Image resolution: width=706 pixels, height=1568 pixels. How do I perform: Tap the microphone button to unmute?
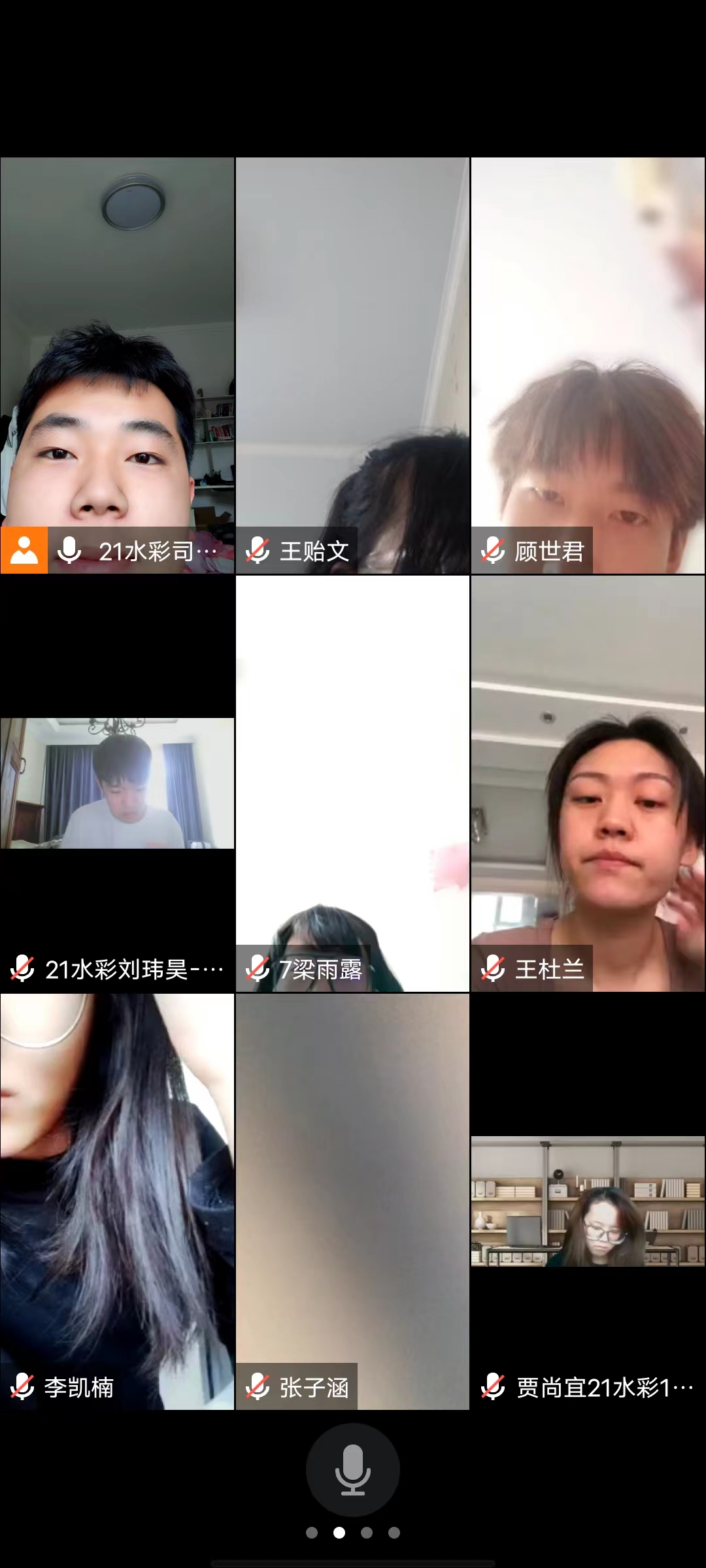pyautogui.click(x=353, y=1469)
